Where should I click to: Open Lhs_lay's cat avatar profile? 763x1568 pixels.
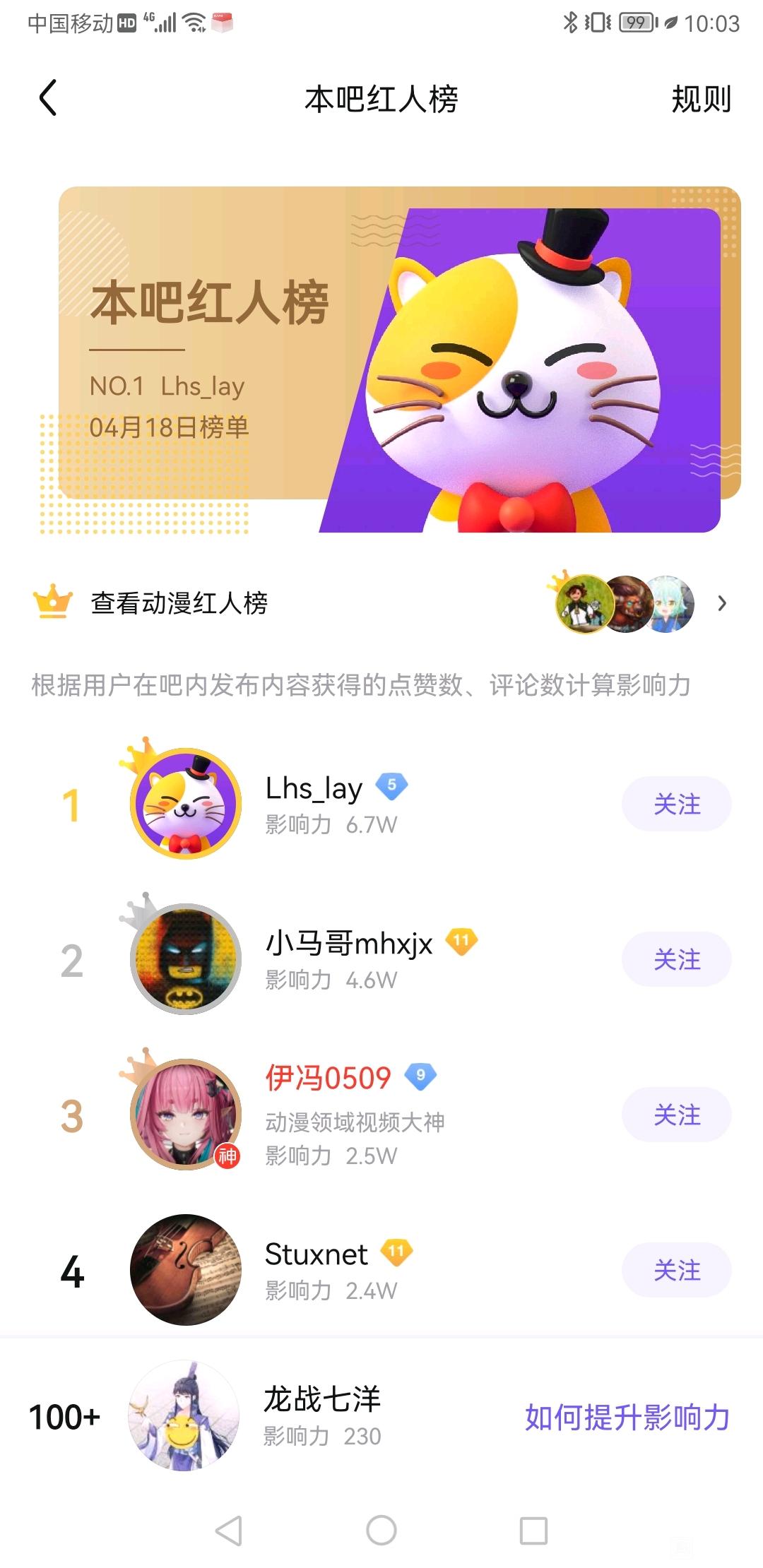coord(186,803)
